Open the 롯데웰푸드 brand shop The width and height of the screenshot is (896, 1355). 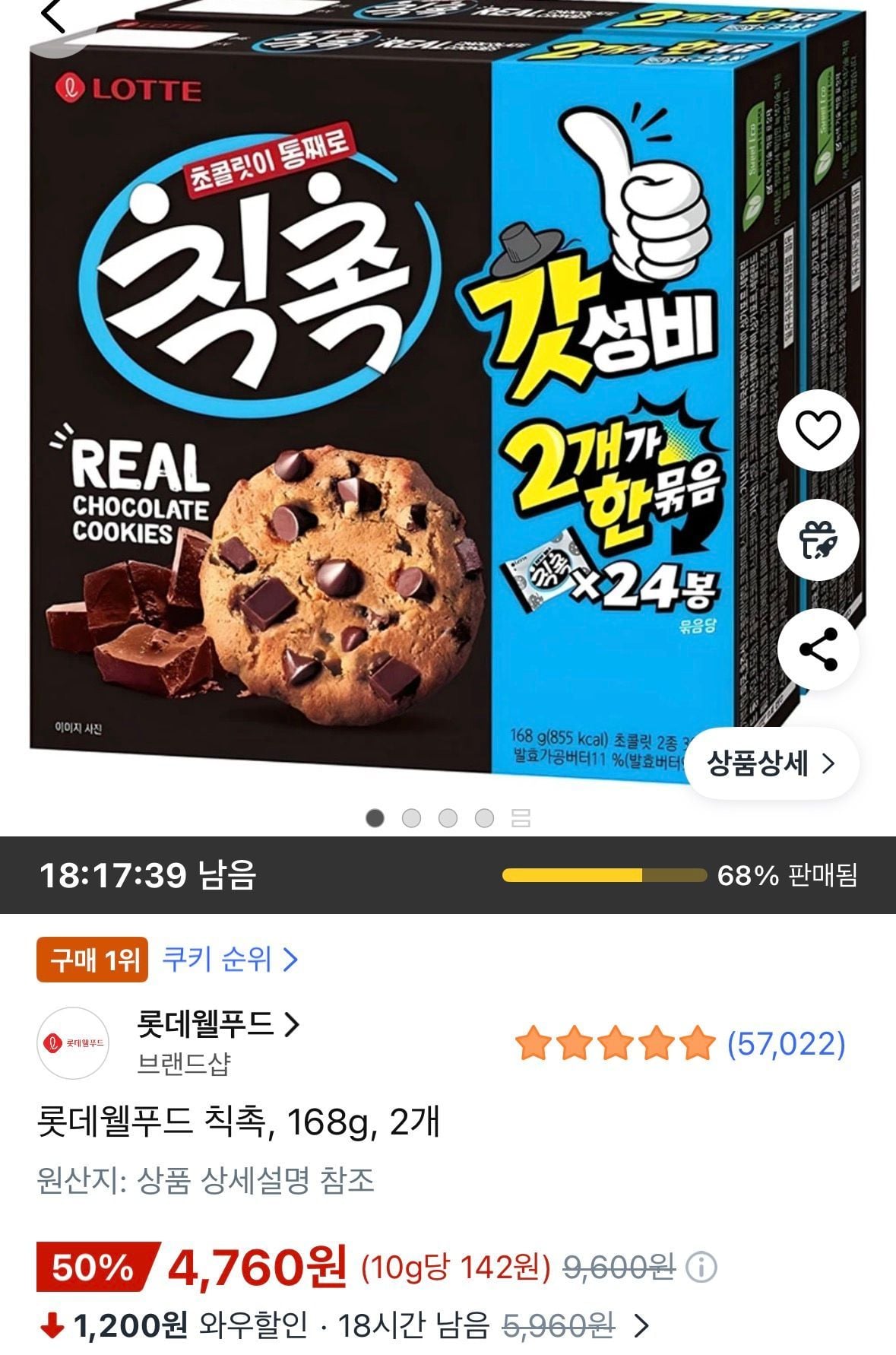(217, 1025)
